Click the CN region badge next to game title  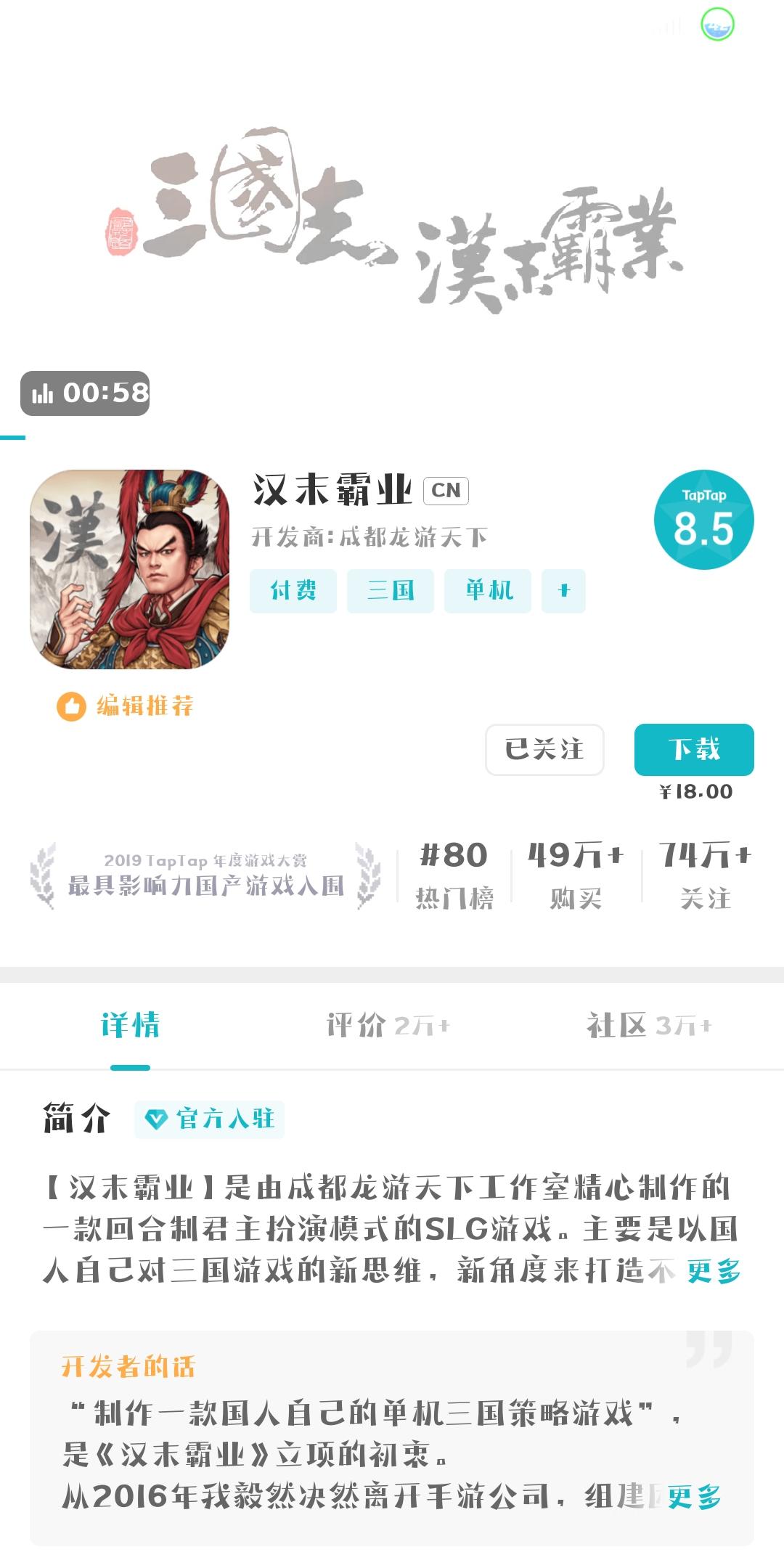tap(447, 491)
